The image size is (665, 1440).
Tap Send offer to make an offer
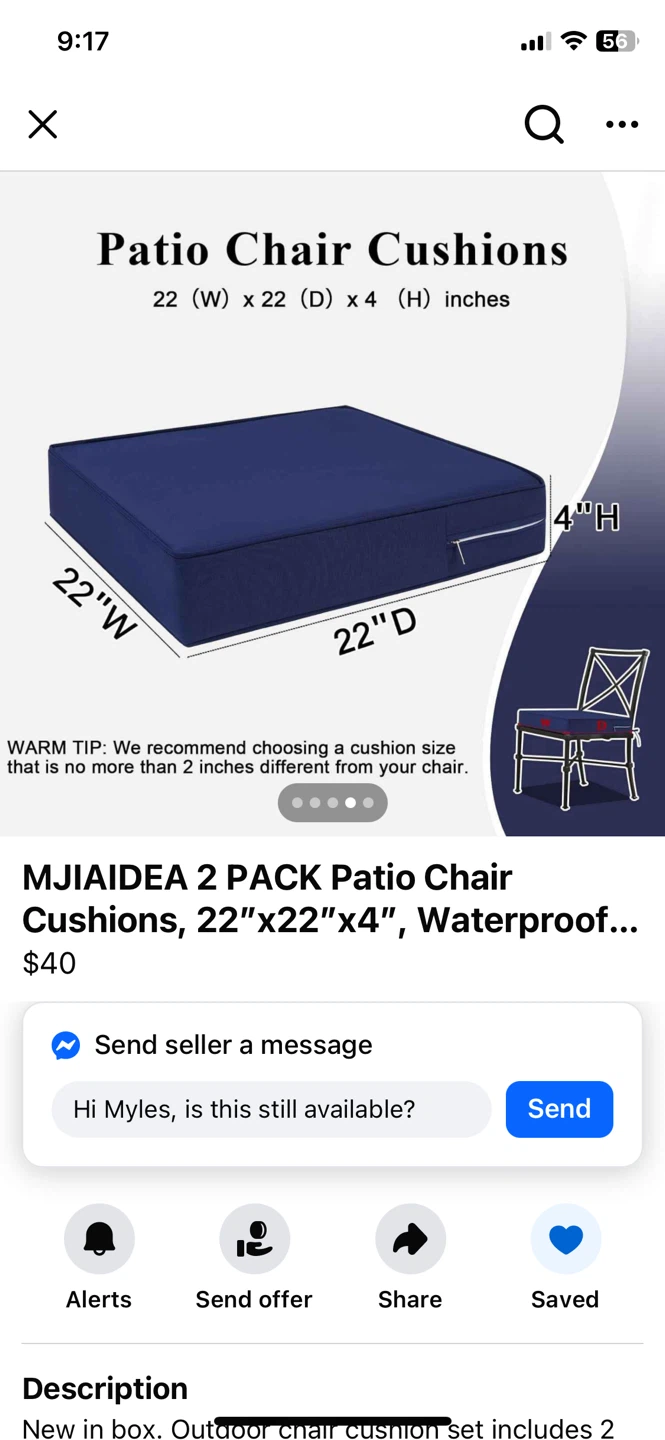pos(254,1239)
